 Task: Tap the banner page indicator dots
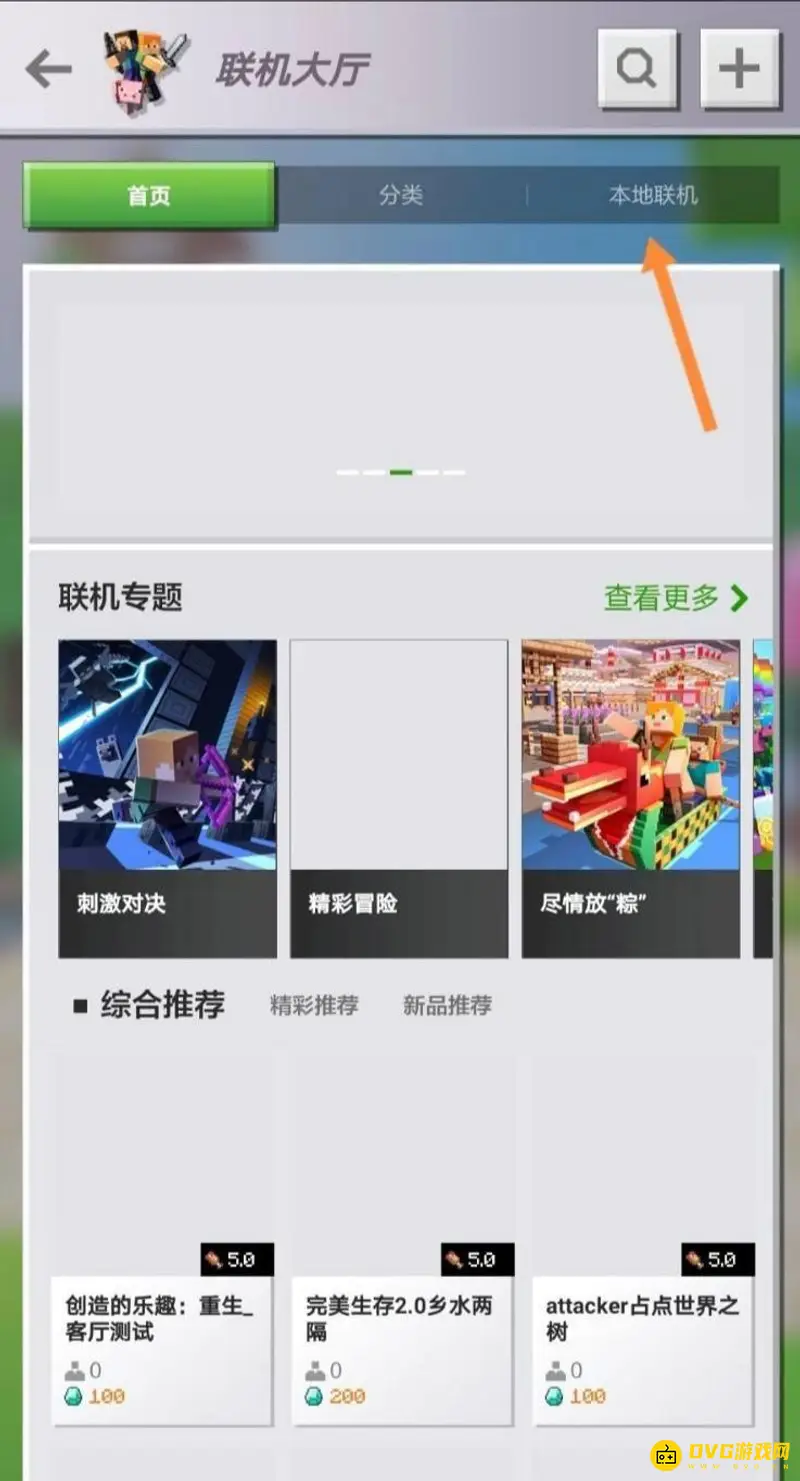[401, 472]
